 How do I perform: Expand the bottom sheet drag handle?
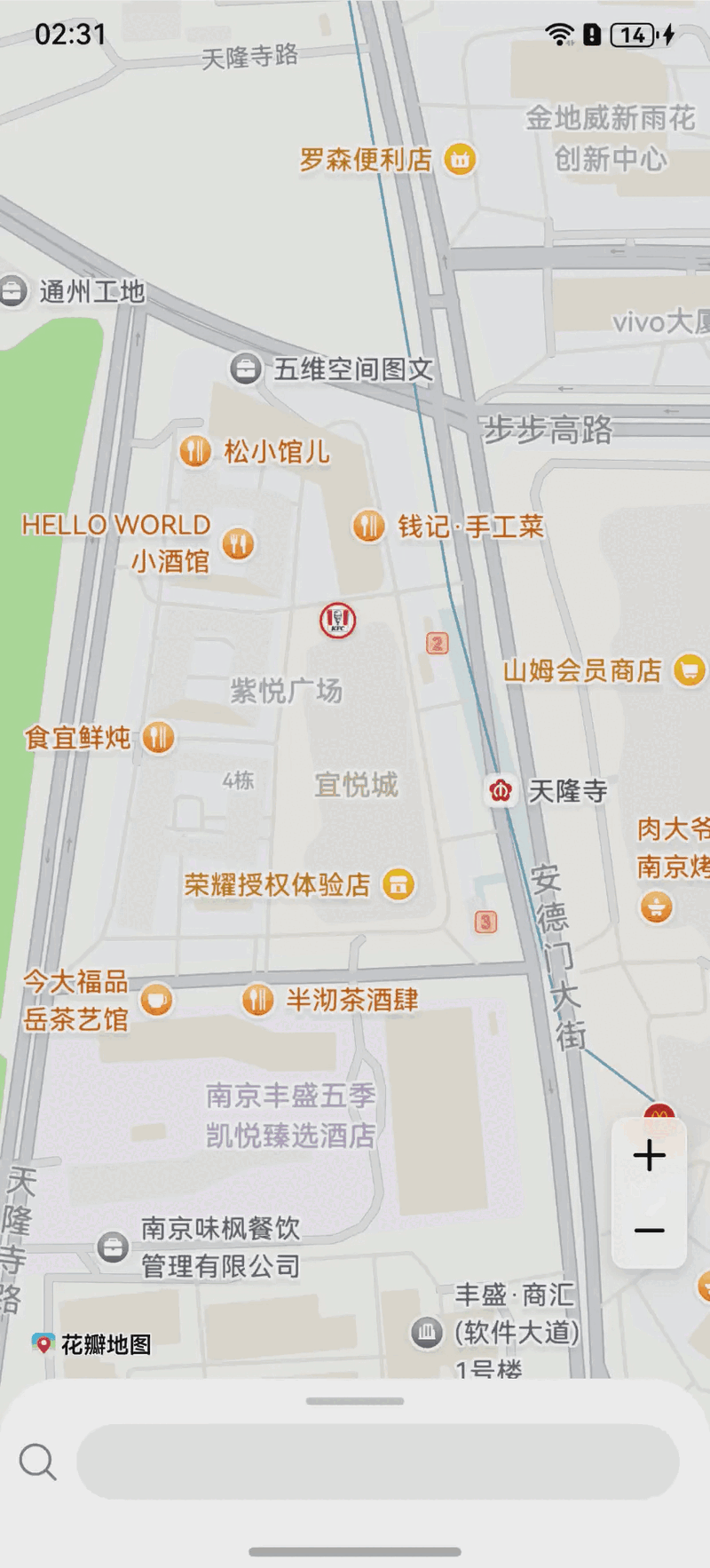coord(355,1401)
